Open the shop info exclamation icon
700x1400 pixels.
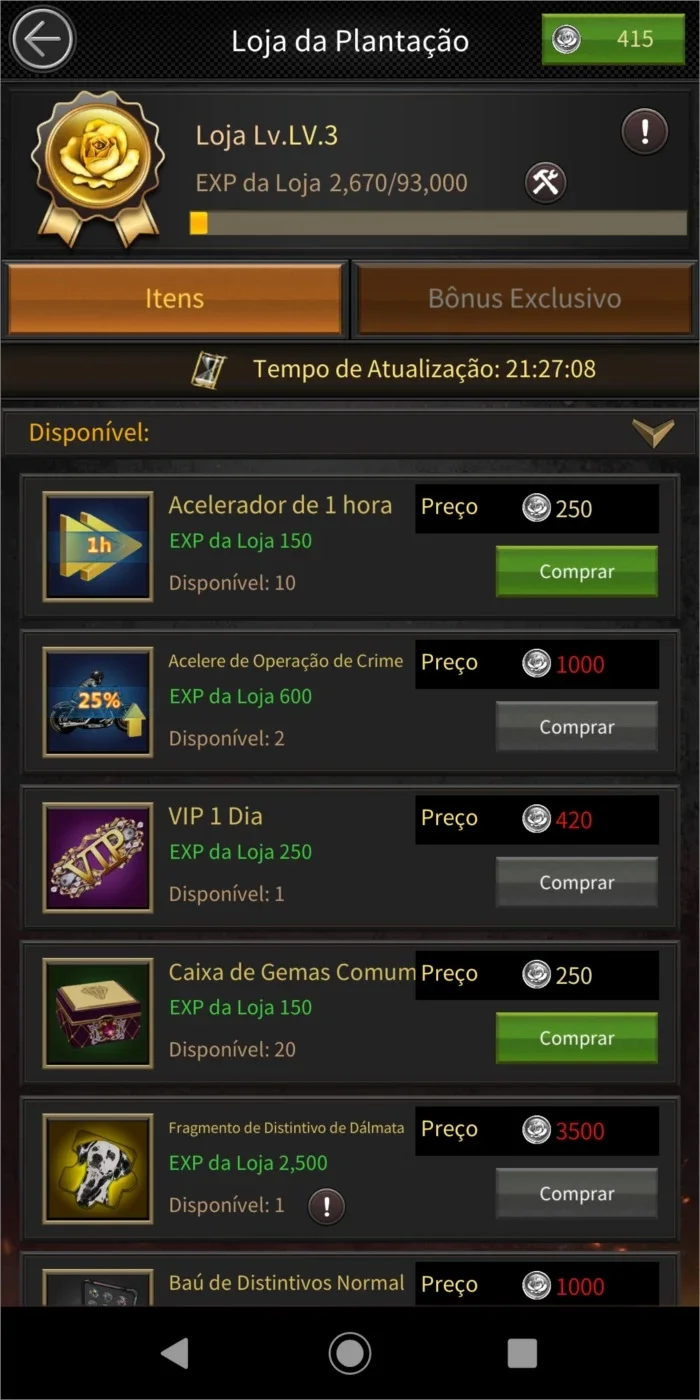(x=645, y=131)
